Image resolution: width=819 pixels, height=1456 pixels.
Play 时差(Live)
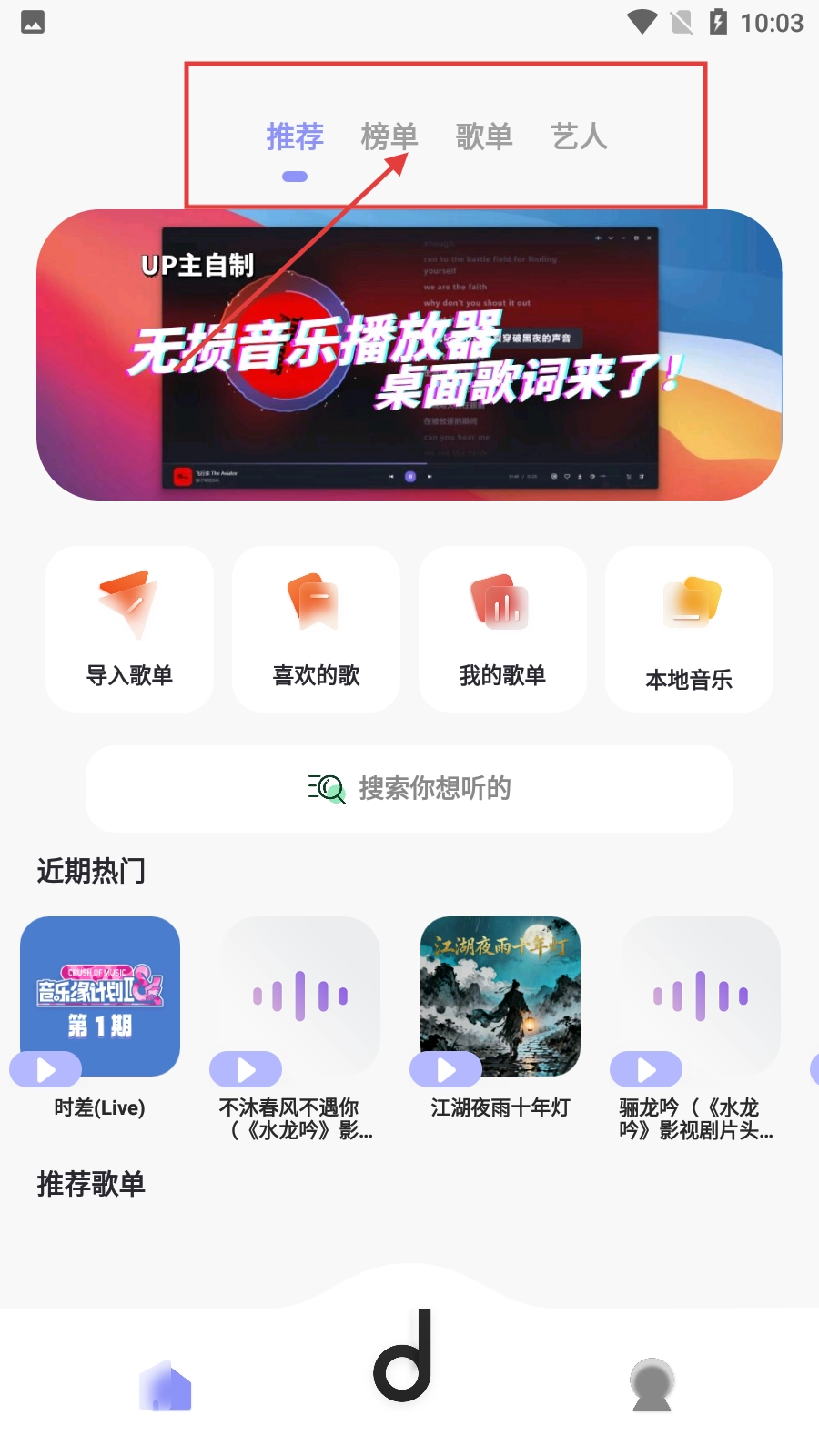click(45, 1070)
